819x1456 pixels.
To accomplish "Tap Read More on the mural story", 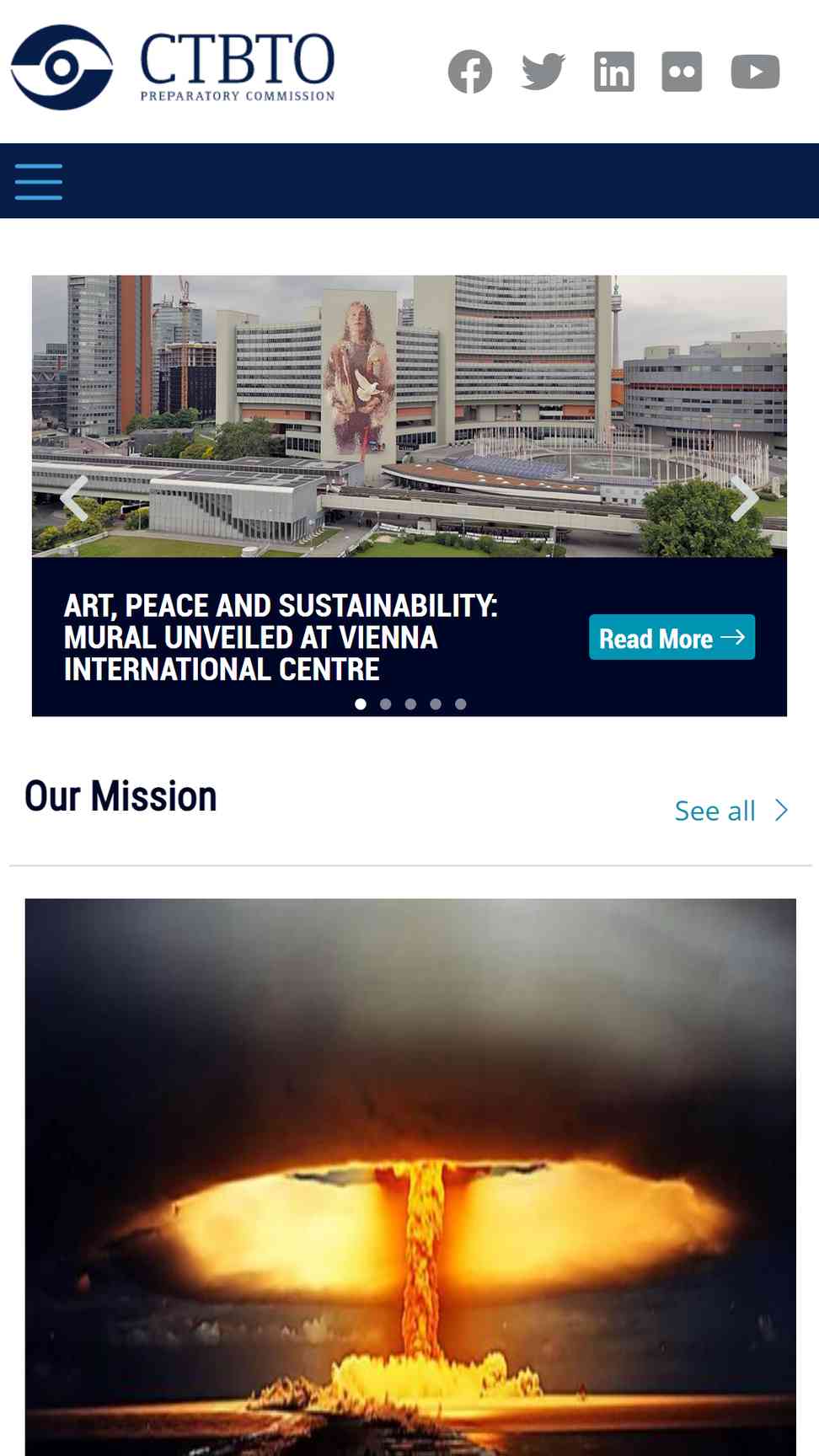I will pos(672,638).
